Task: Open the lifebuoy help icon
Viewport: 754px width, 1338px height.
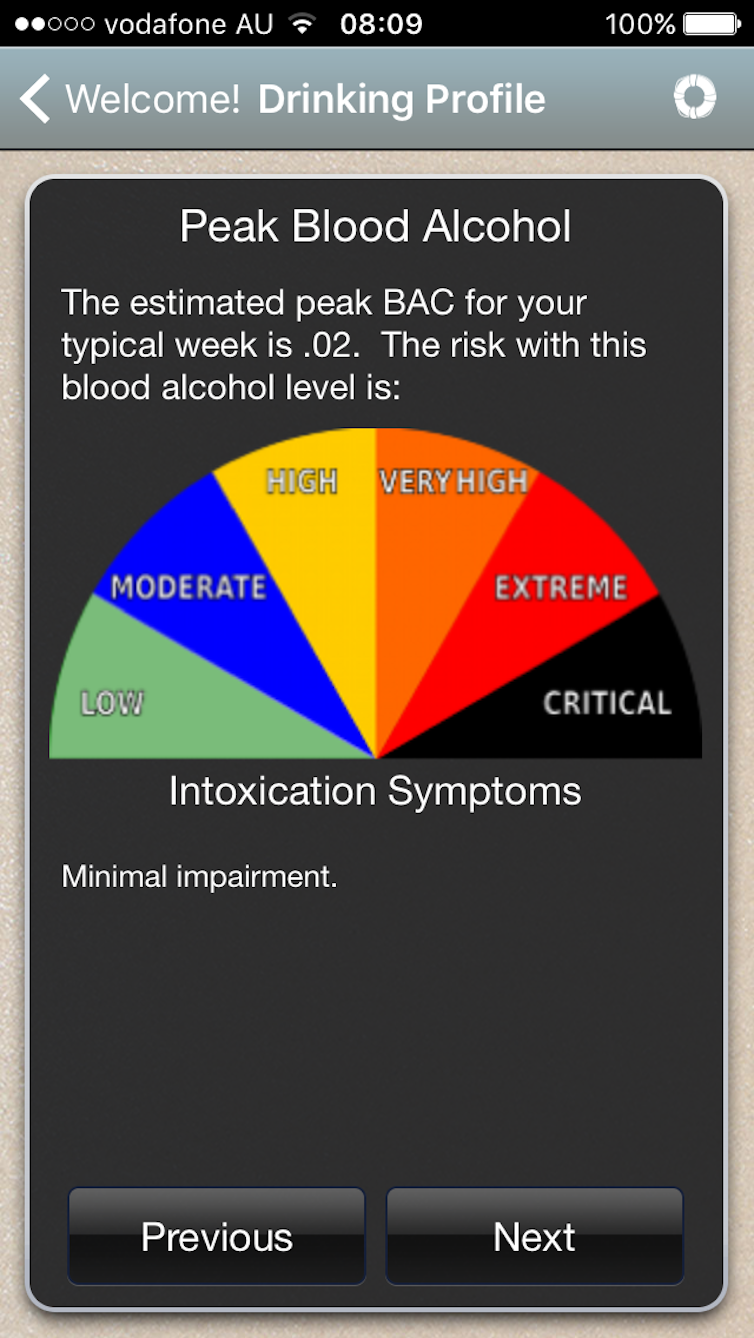Action: point(695,98)
